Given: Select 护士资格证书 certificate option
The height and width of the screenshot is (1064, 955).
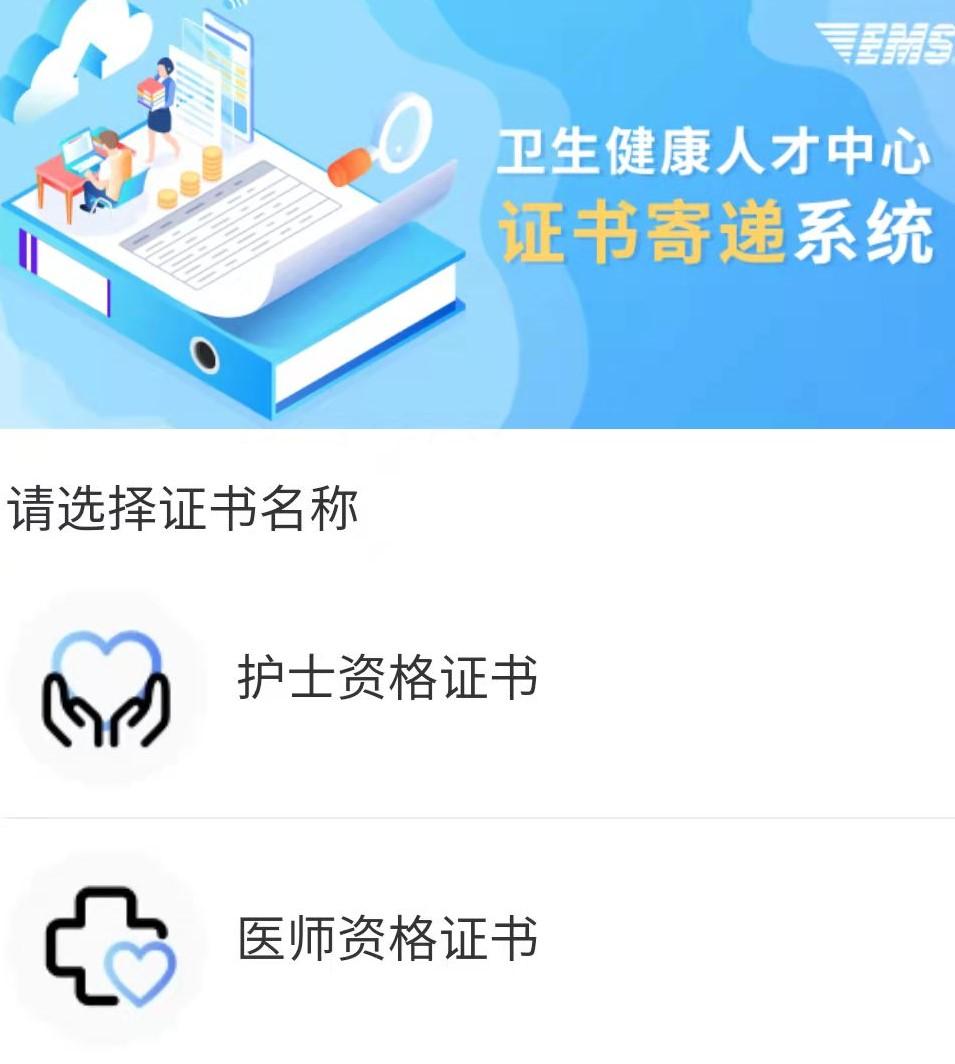Looking at the screenshot, I should pos(387,679).
